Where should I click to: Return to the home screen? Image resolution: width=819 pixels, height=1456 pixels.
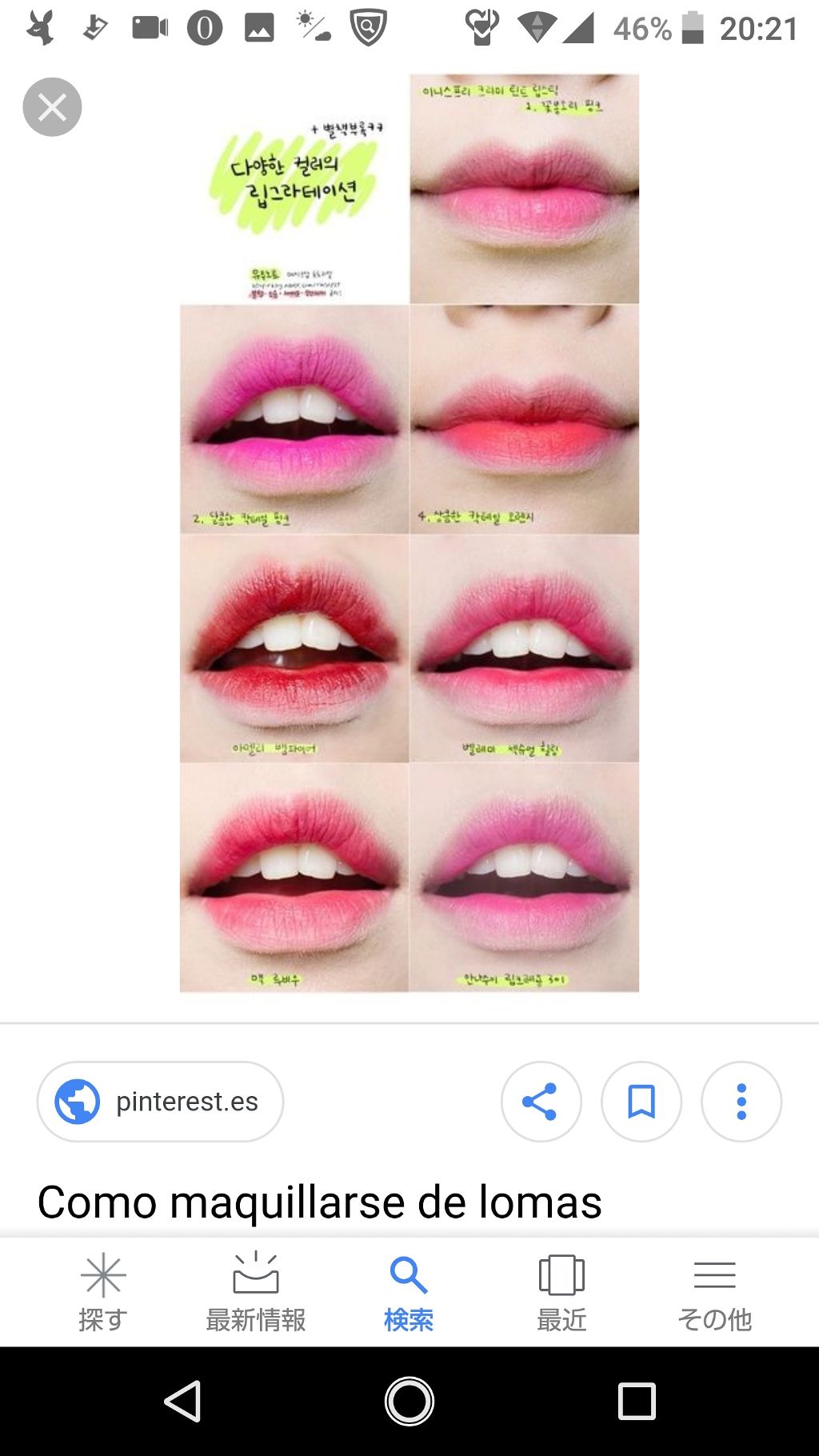pyautogui.click(x=409, y=1401)
